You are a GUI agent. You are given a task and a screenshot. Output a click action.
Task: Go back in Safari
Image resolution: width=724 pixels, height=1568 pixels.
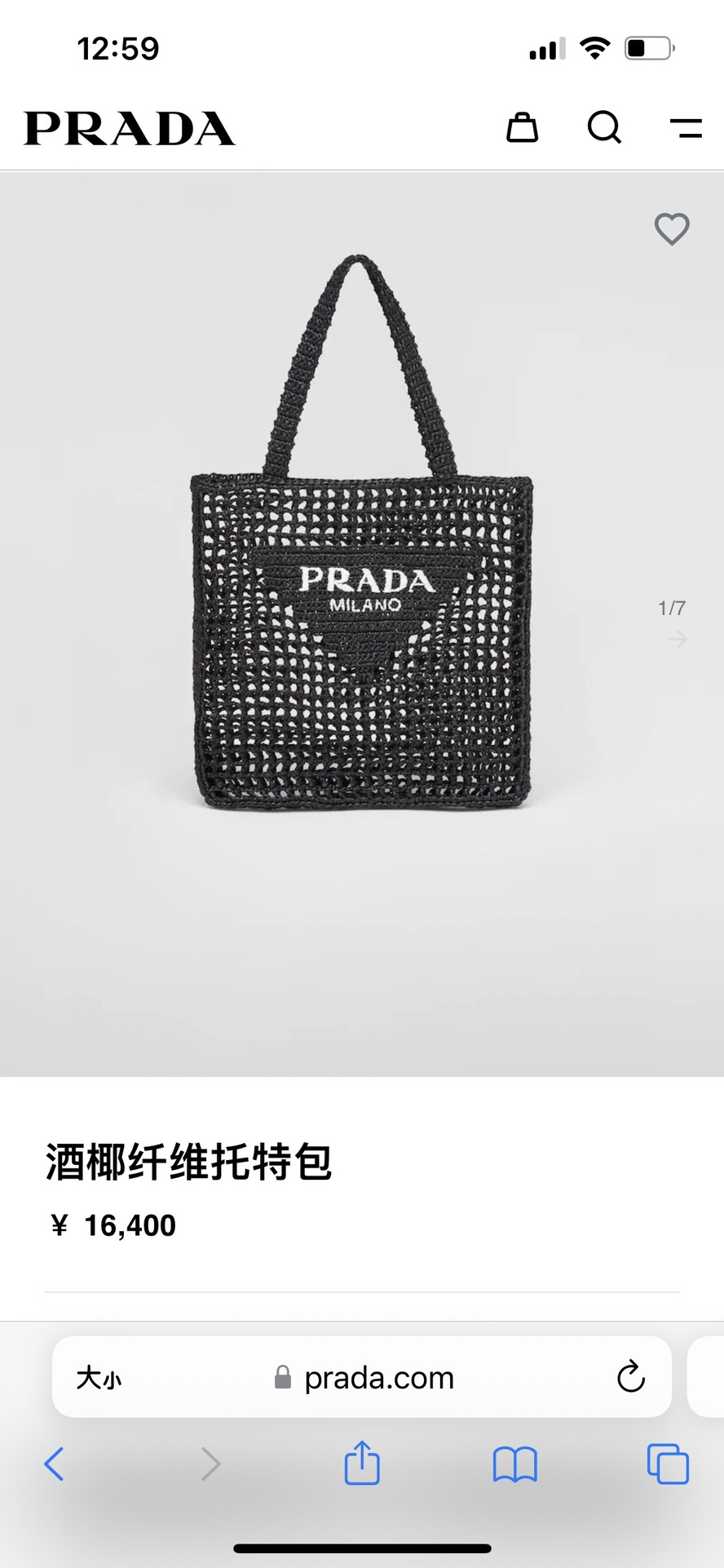pyautogui.click(x=54, y=1464)
